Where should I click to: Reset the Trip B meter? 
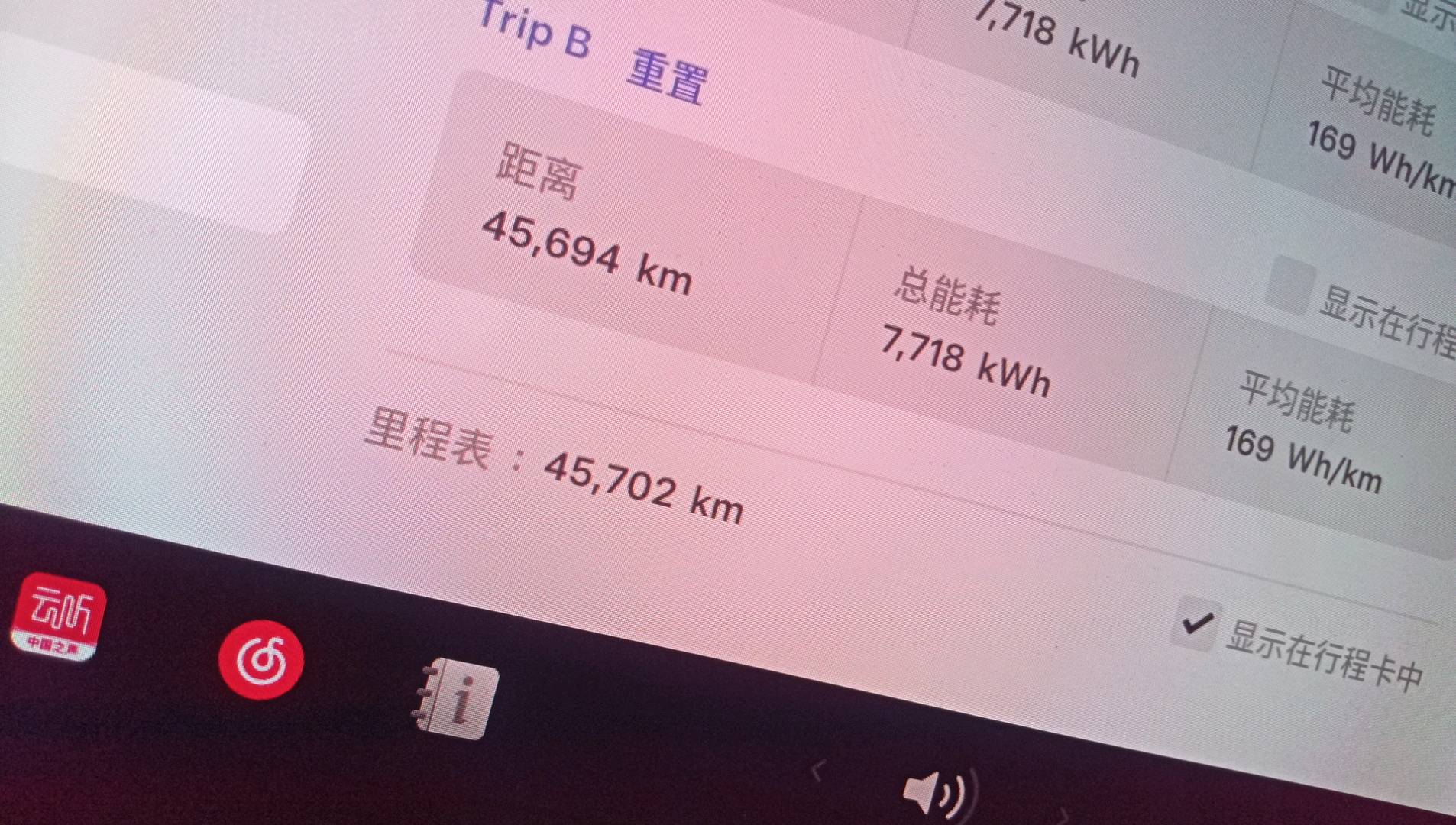click(667, 76)
